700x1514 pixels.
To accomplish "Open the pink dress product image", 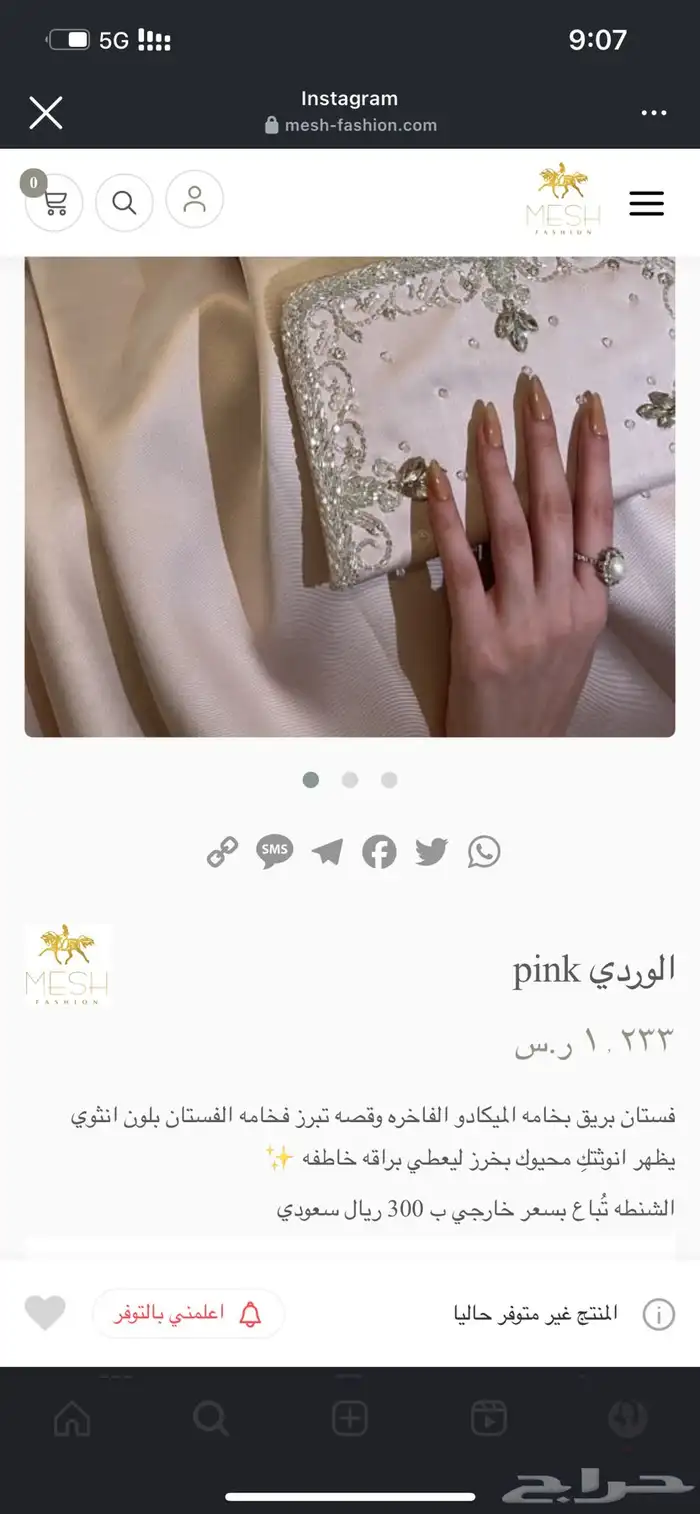I will [350, 496].
